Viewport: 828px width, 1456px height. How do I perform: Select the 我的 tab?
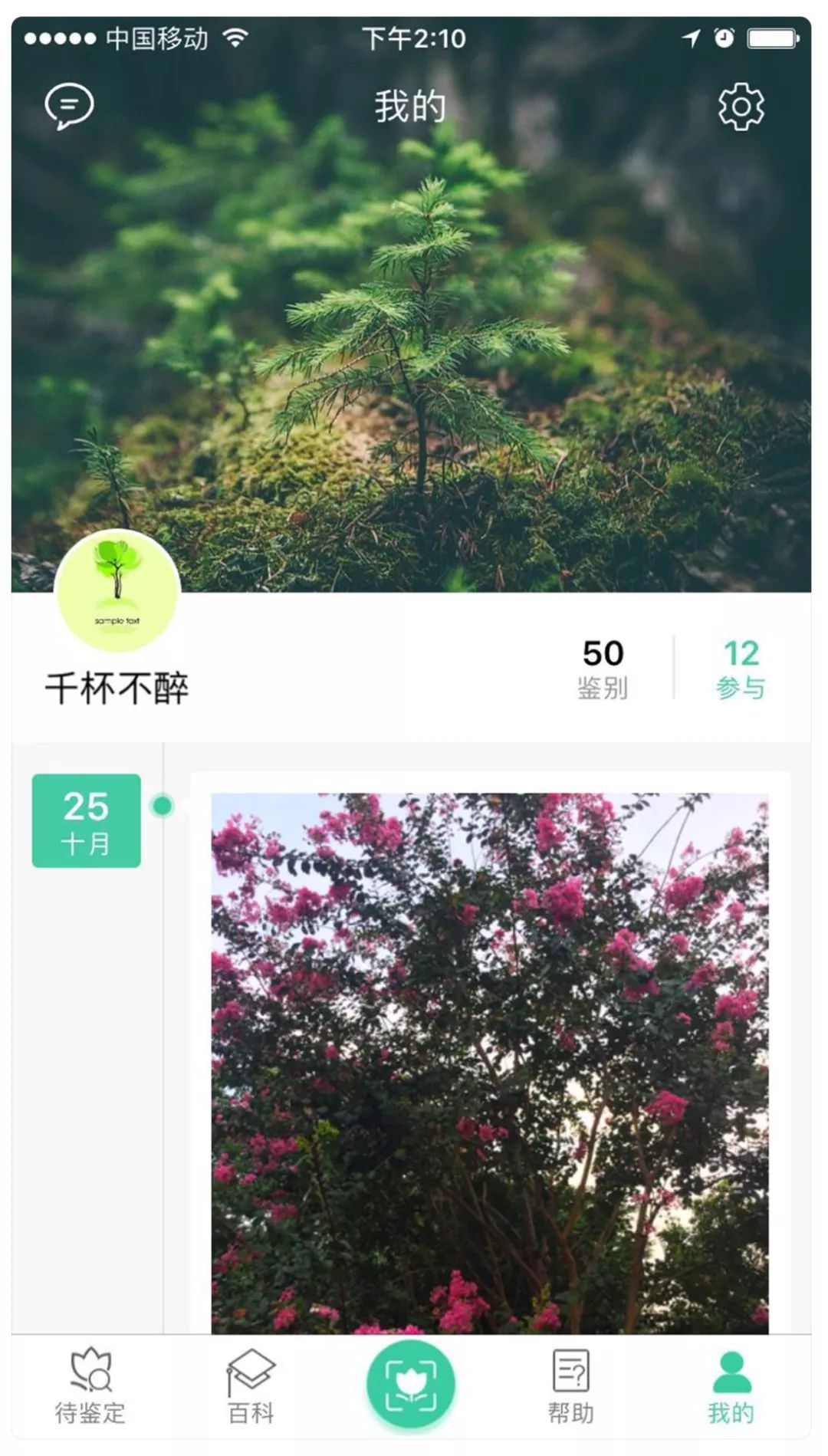pyautogui.click(x=731, y=1385)
